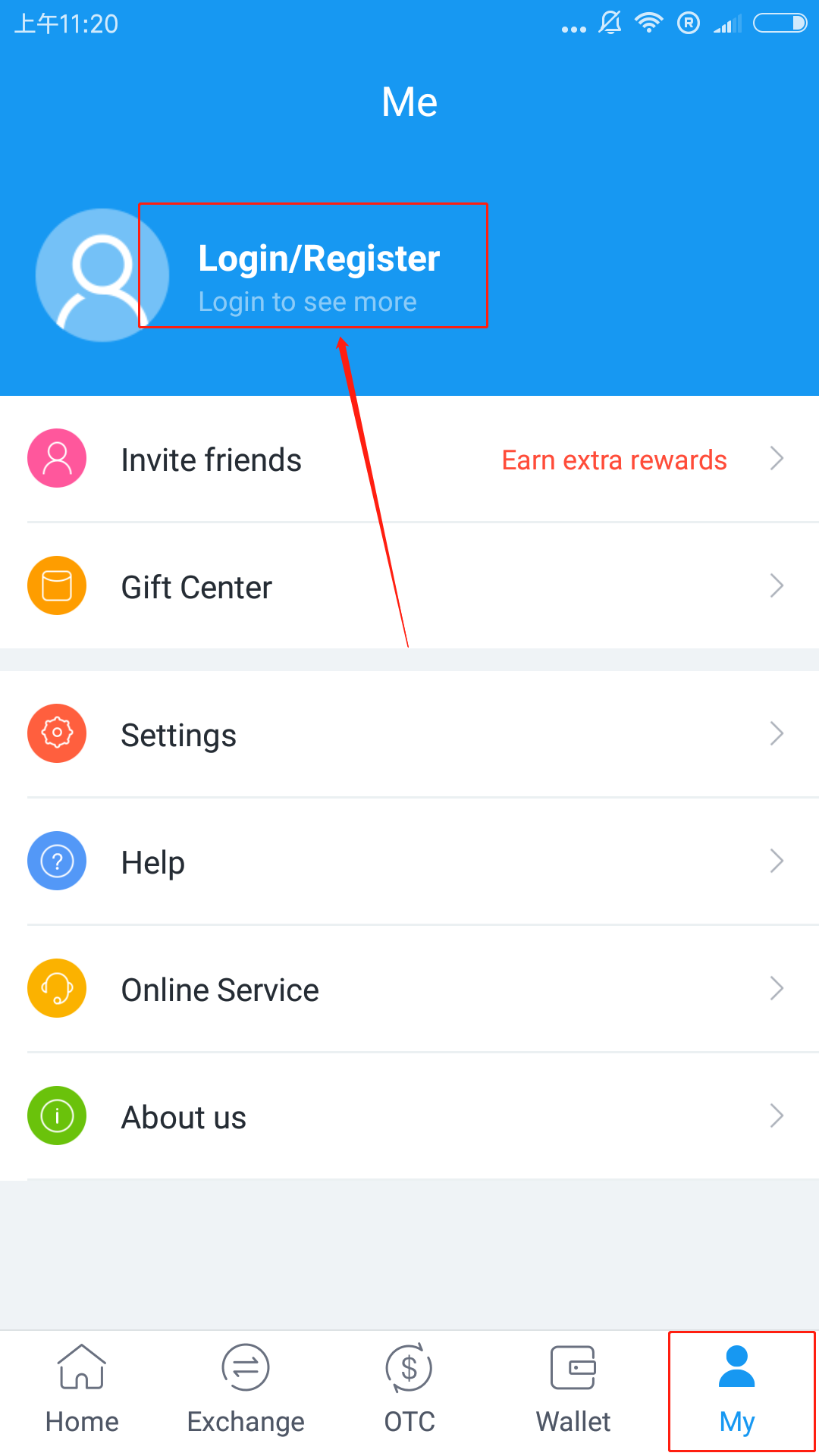Select the My tab

pos(737,1391)
